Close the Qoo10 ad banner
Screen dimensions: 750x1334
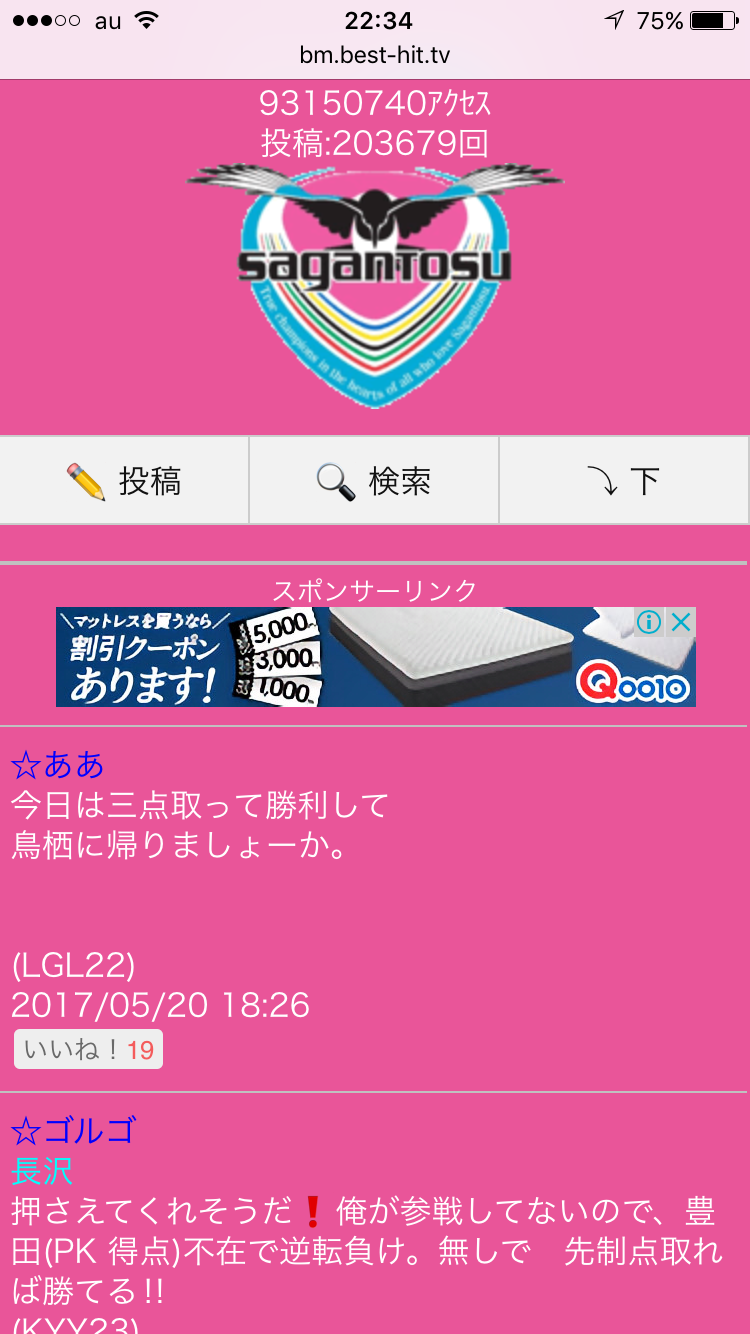coord(681,622)
